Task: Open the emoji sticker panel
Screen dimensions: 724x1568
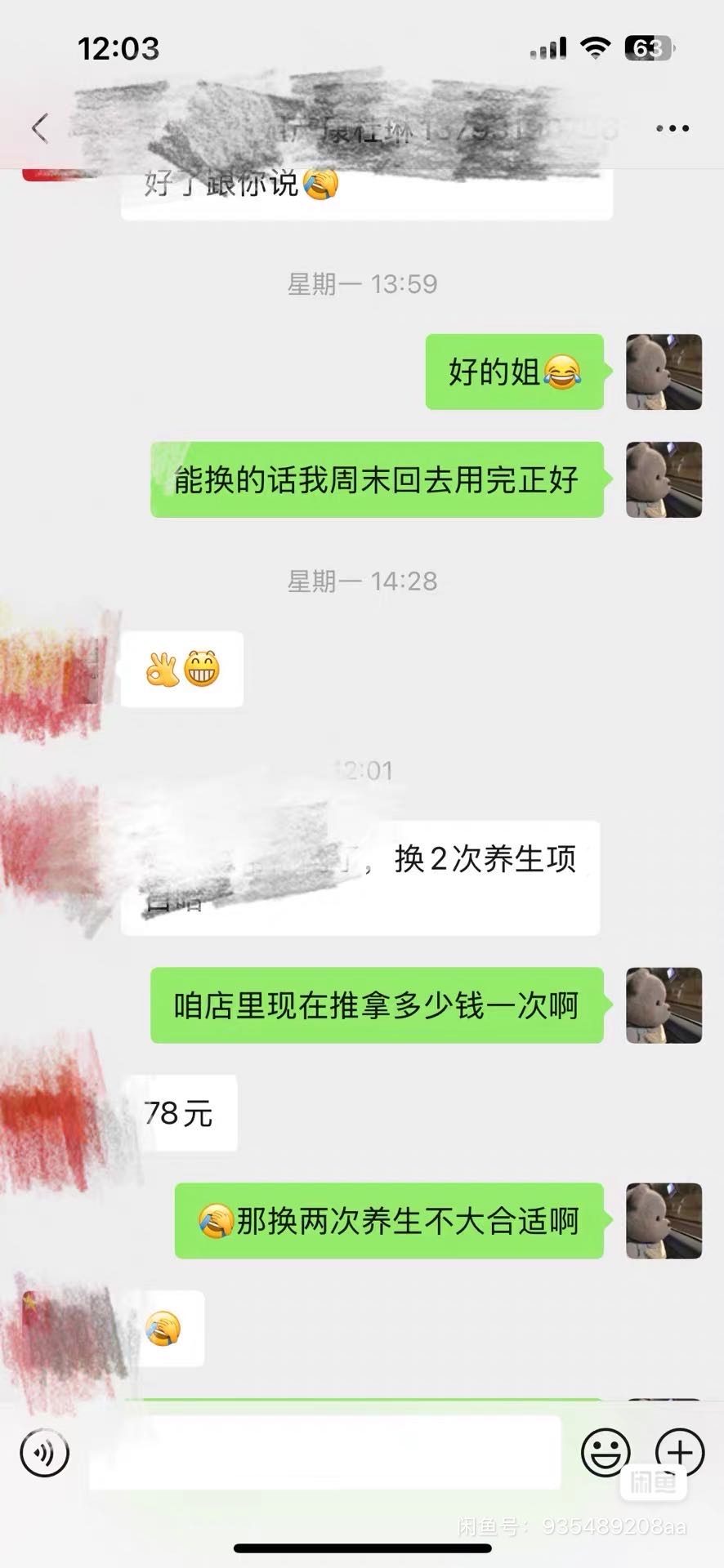Action: click(605, 1452)
